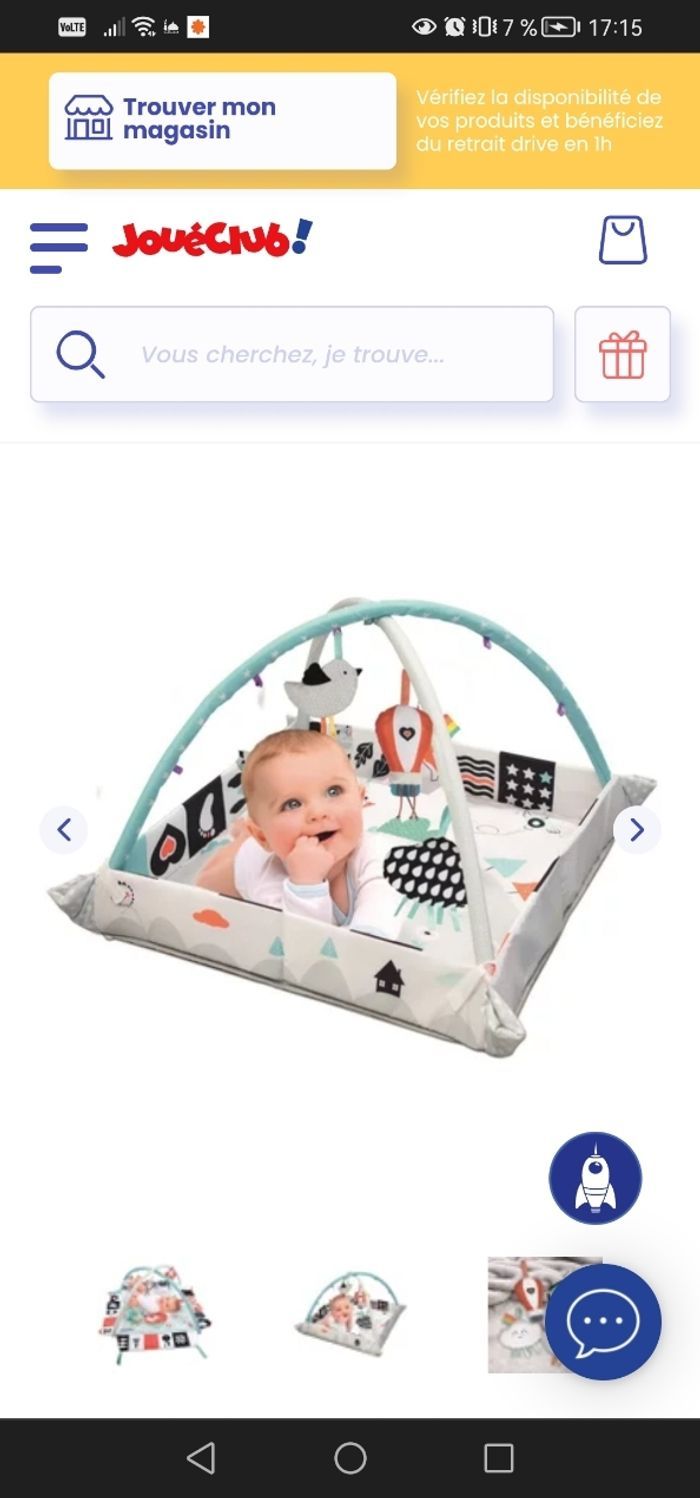
Task: Select the first thumbnail of the unfolded mat
Action: coord(152,1312)
